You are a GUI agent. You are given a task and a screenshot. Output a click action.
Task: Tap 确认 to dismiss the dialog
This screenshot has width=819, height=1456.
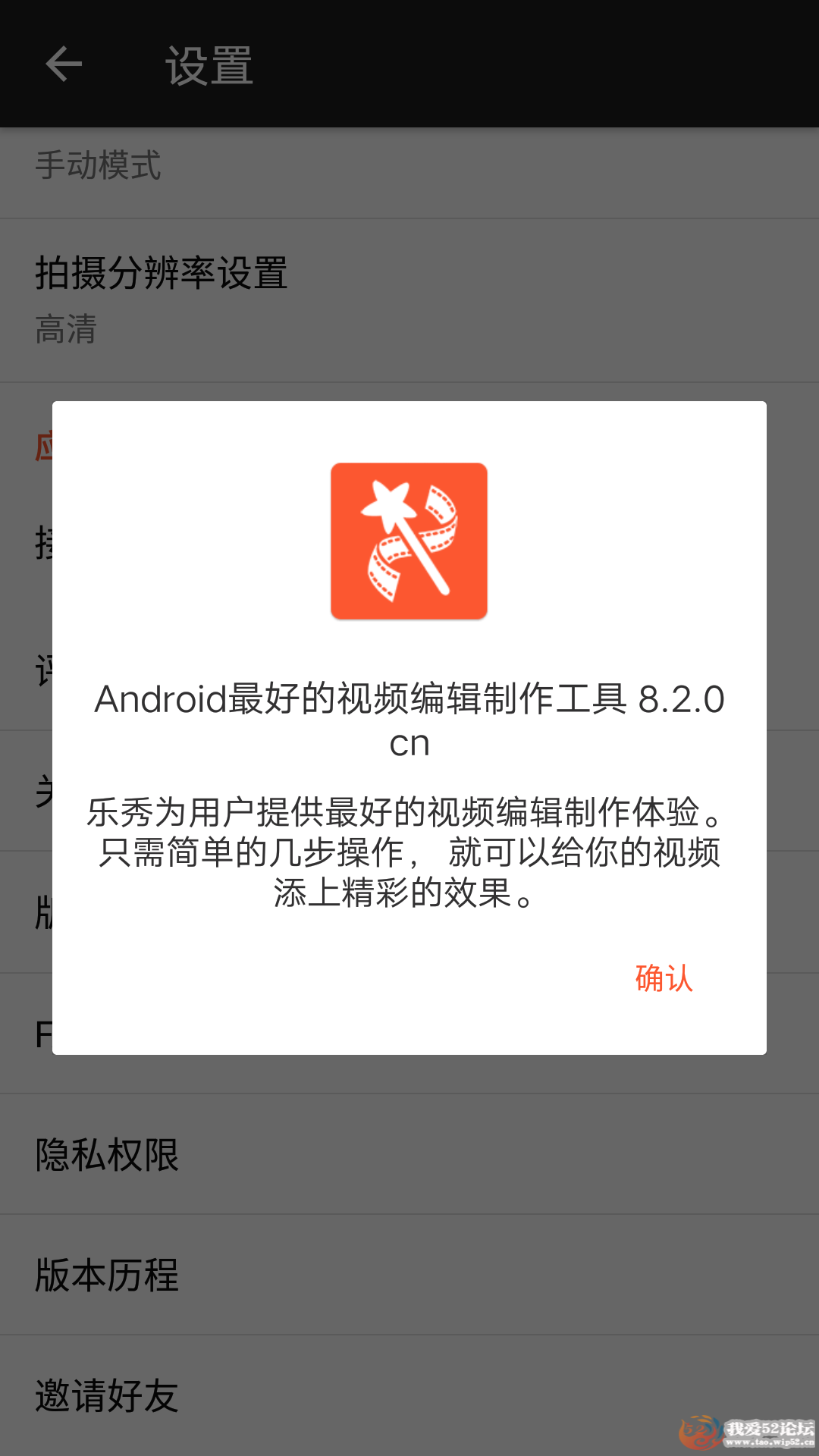(x=664, y=978)
